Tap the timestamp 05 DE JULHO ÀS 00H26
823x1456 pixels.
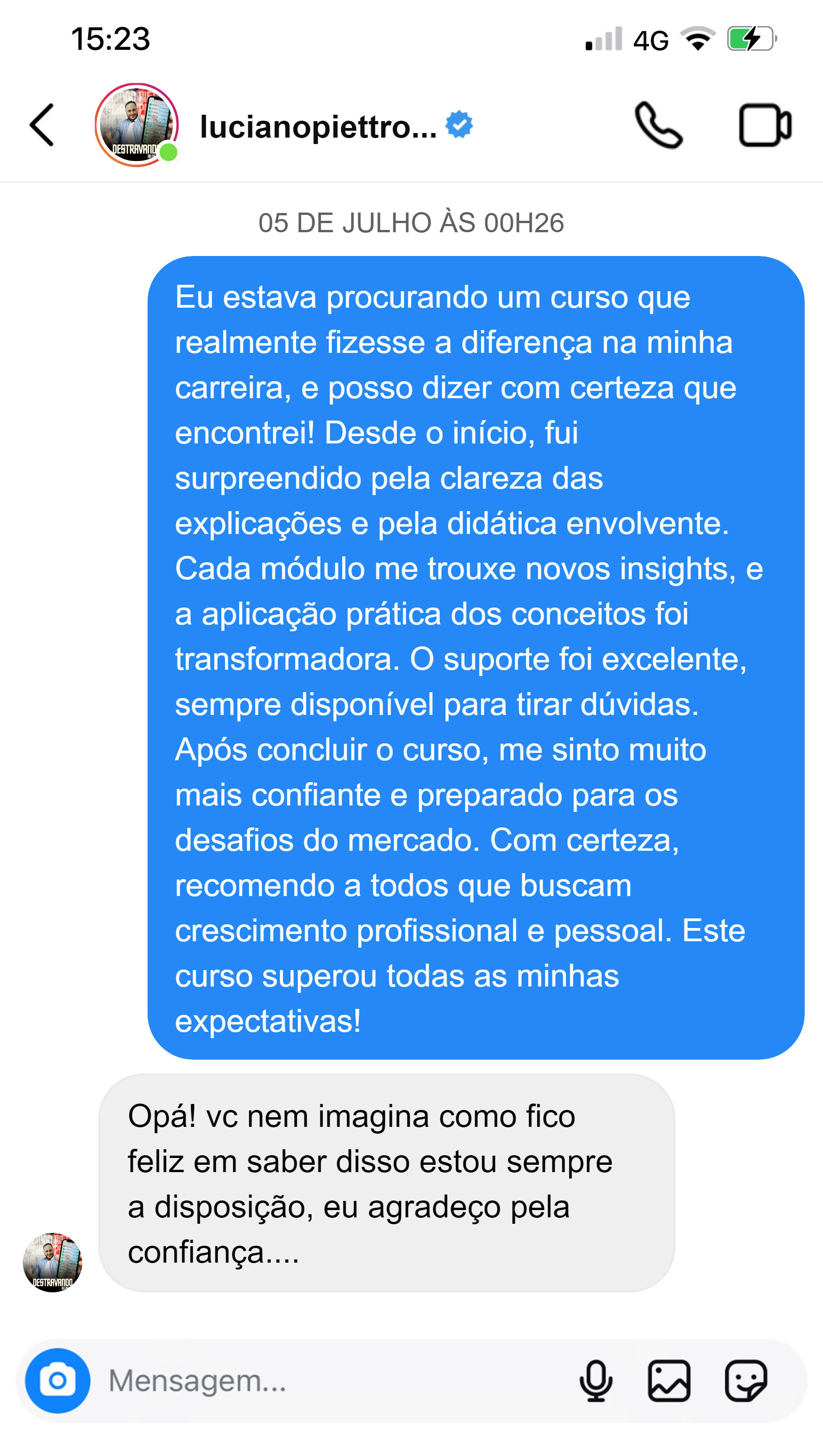coord(411,223)
